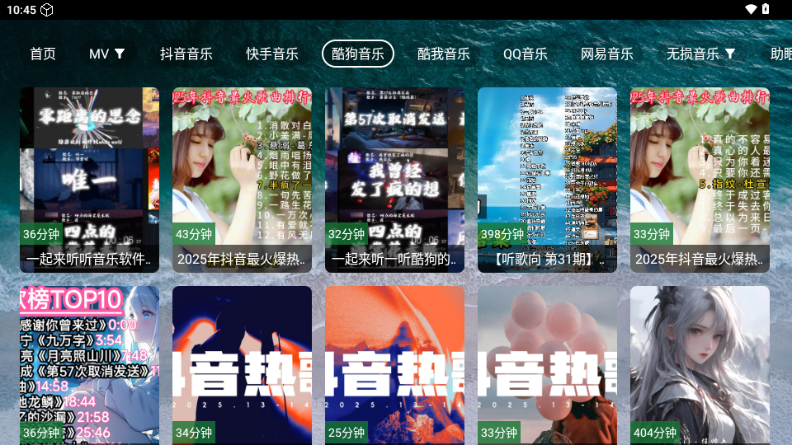The image size is (792, 445).
Task: Open the 25分钟 抖音热歌 video card
Action: pyautogui.click(x=394, y=365)
